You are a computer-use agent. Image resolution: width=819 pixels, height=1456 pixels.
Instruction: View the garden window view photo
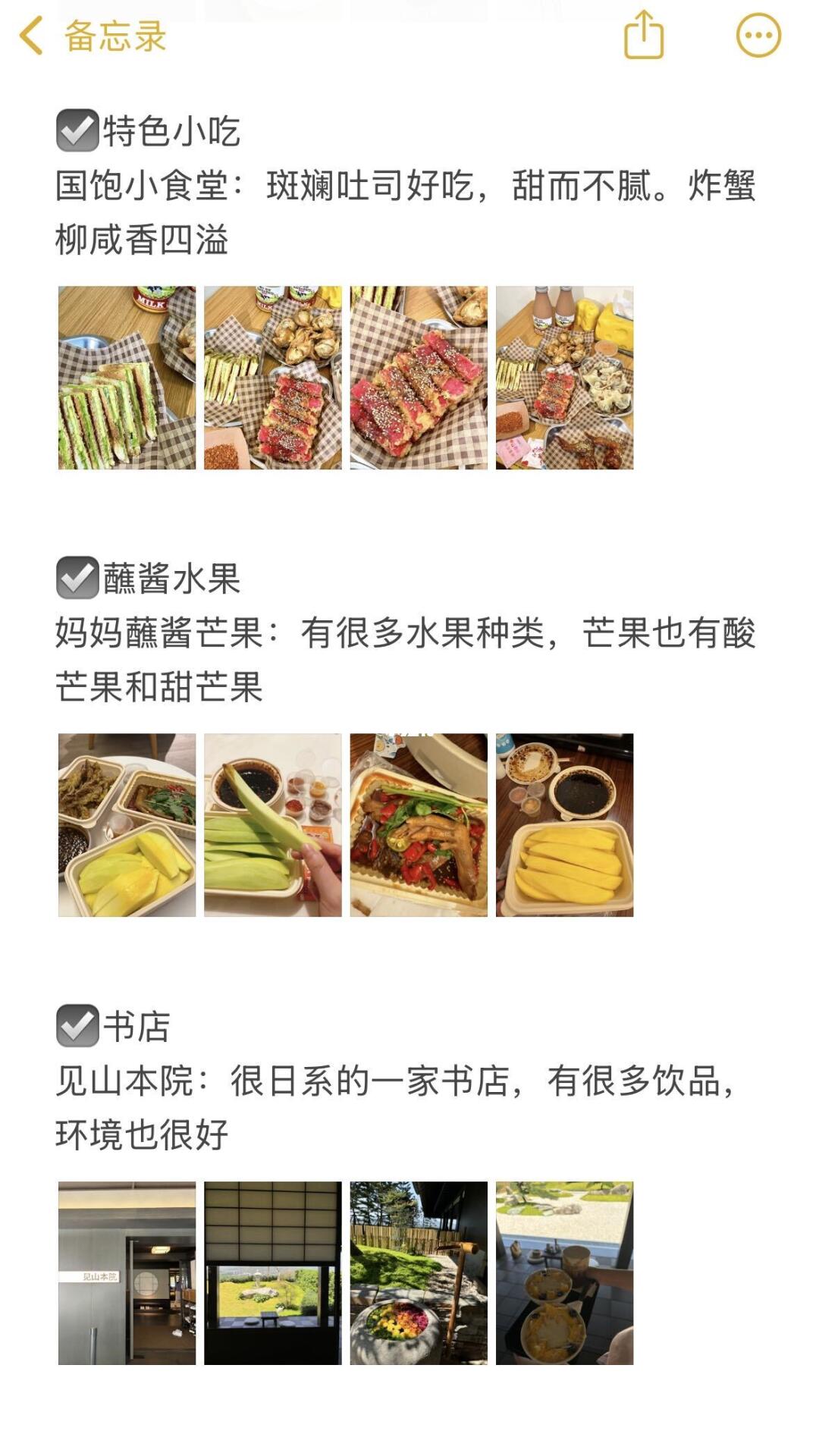273,1273
